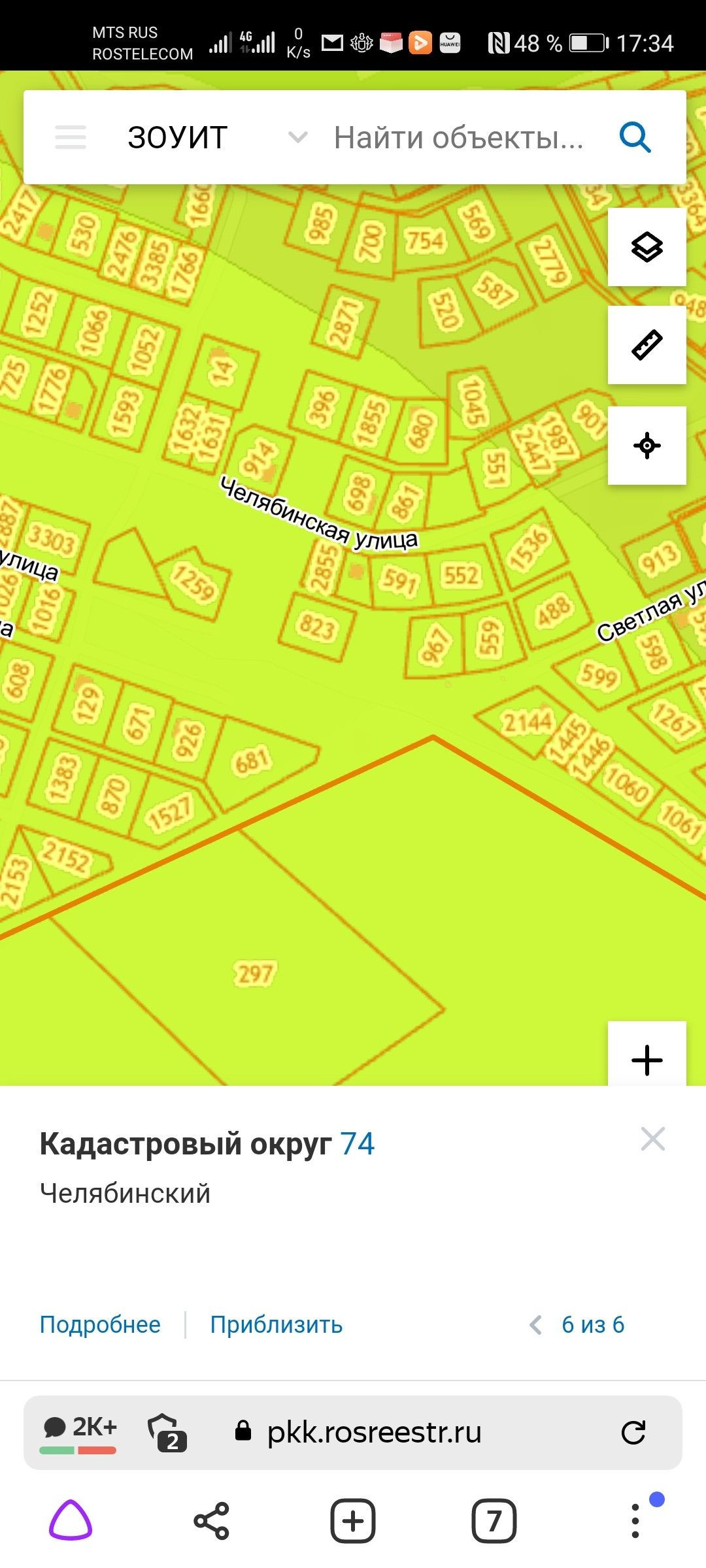
Task: View the 7 open tabs
Action: point(494,1520)
